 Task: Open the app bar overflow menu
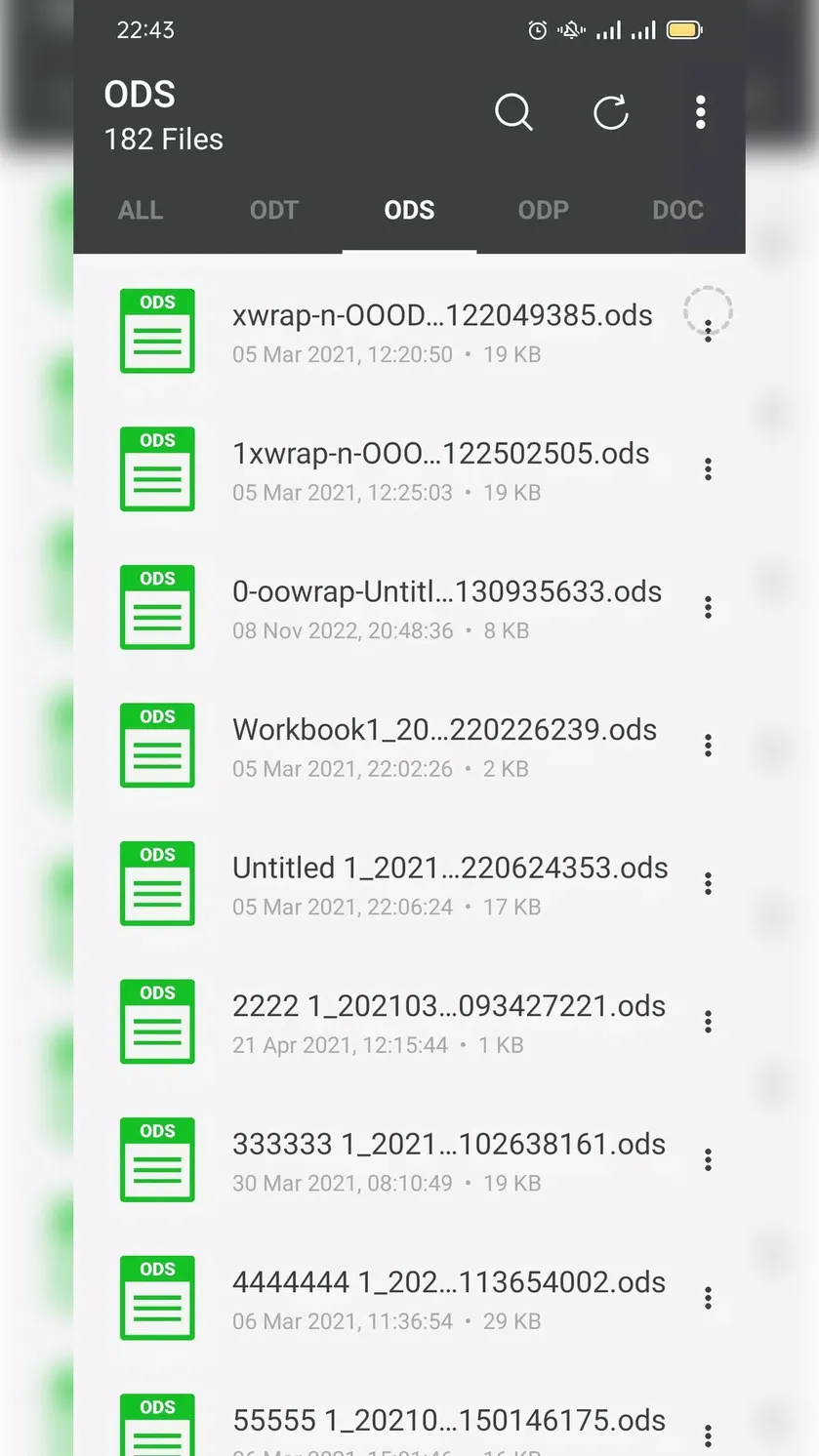[x=700, y=112]
